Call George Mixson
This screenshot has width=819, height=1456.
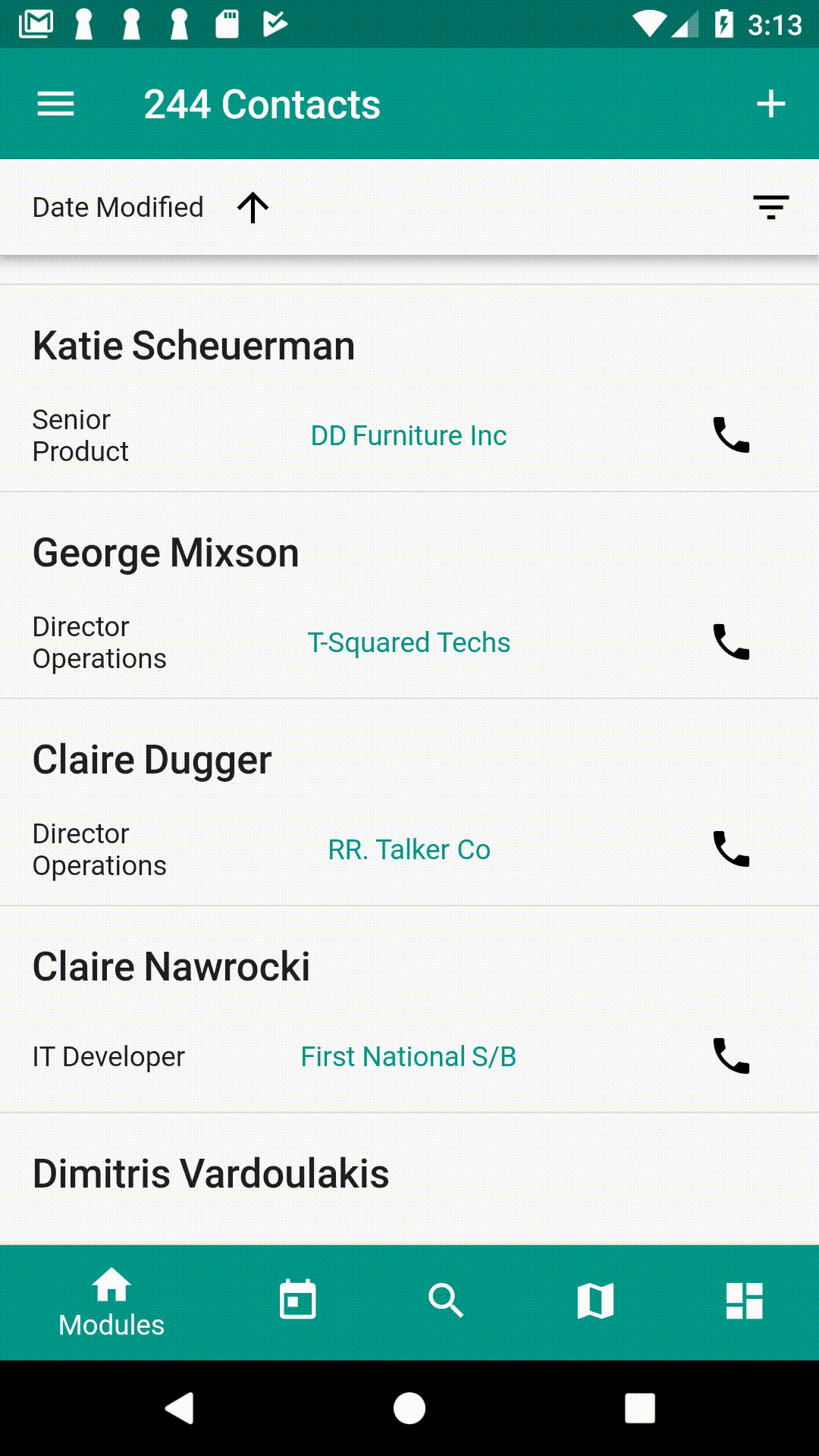pyautogui.click(x=731, y=642)
